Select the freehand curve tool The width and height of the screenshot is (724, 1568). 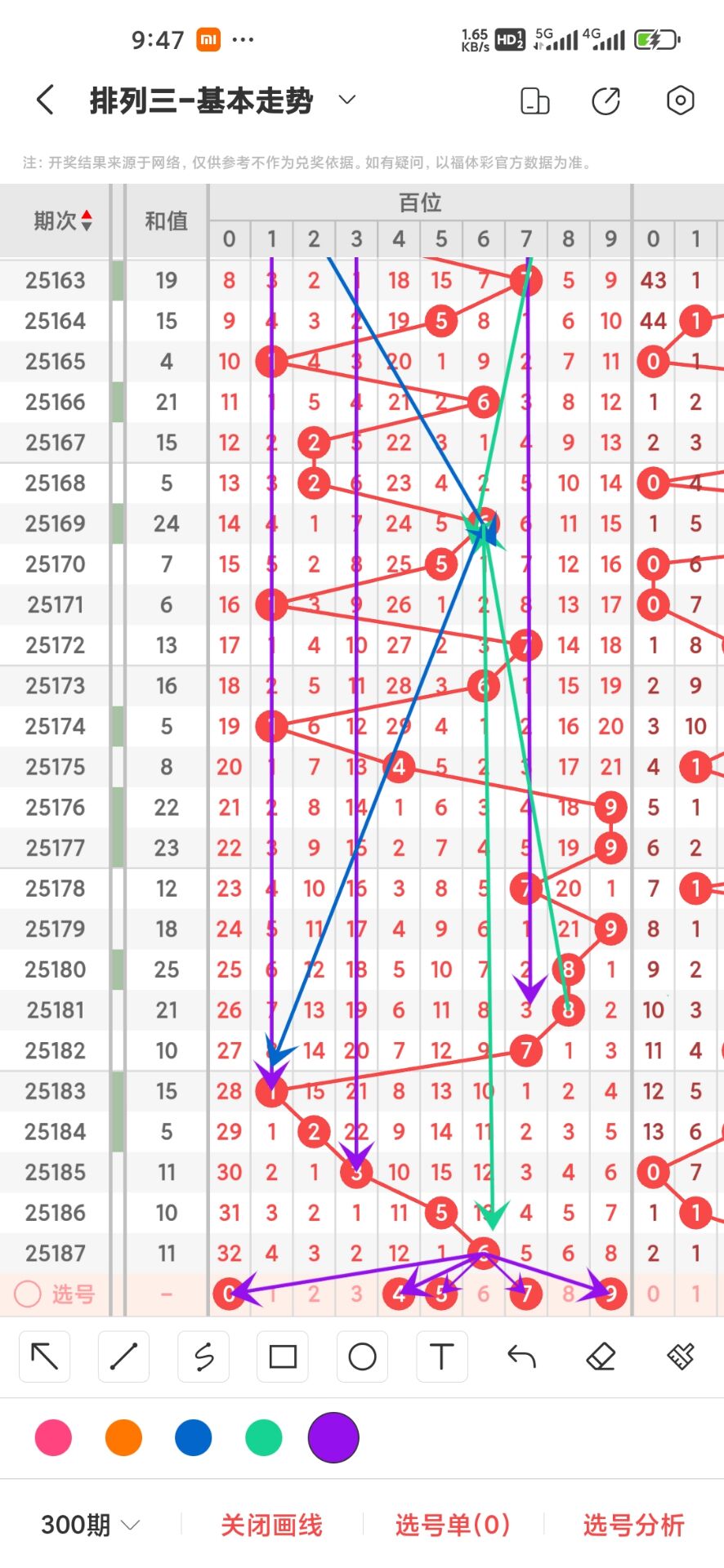point(203,1356)
